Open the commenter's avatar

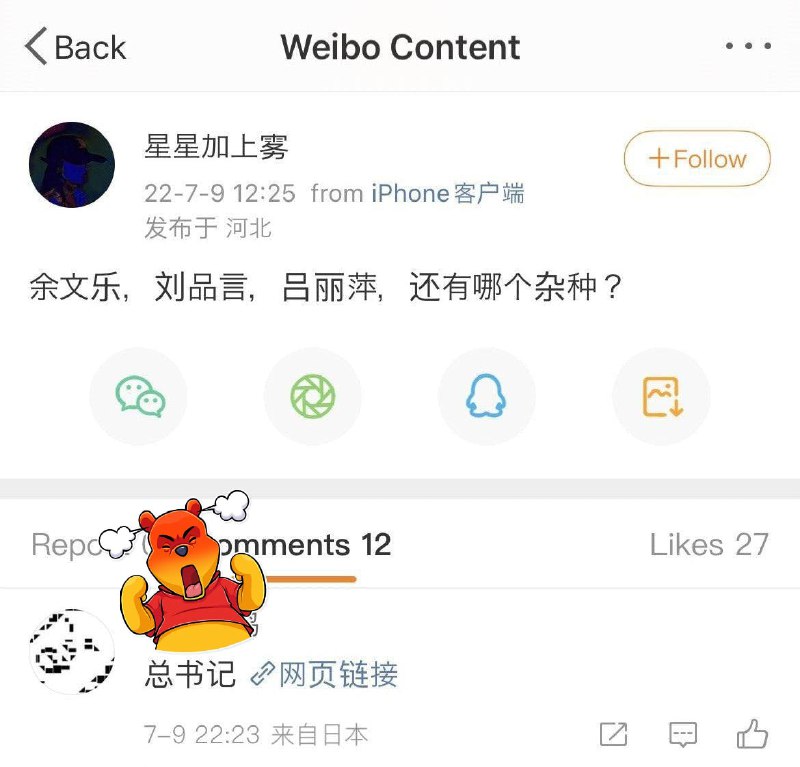72,651
